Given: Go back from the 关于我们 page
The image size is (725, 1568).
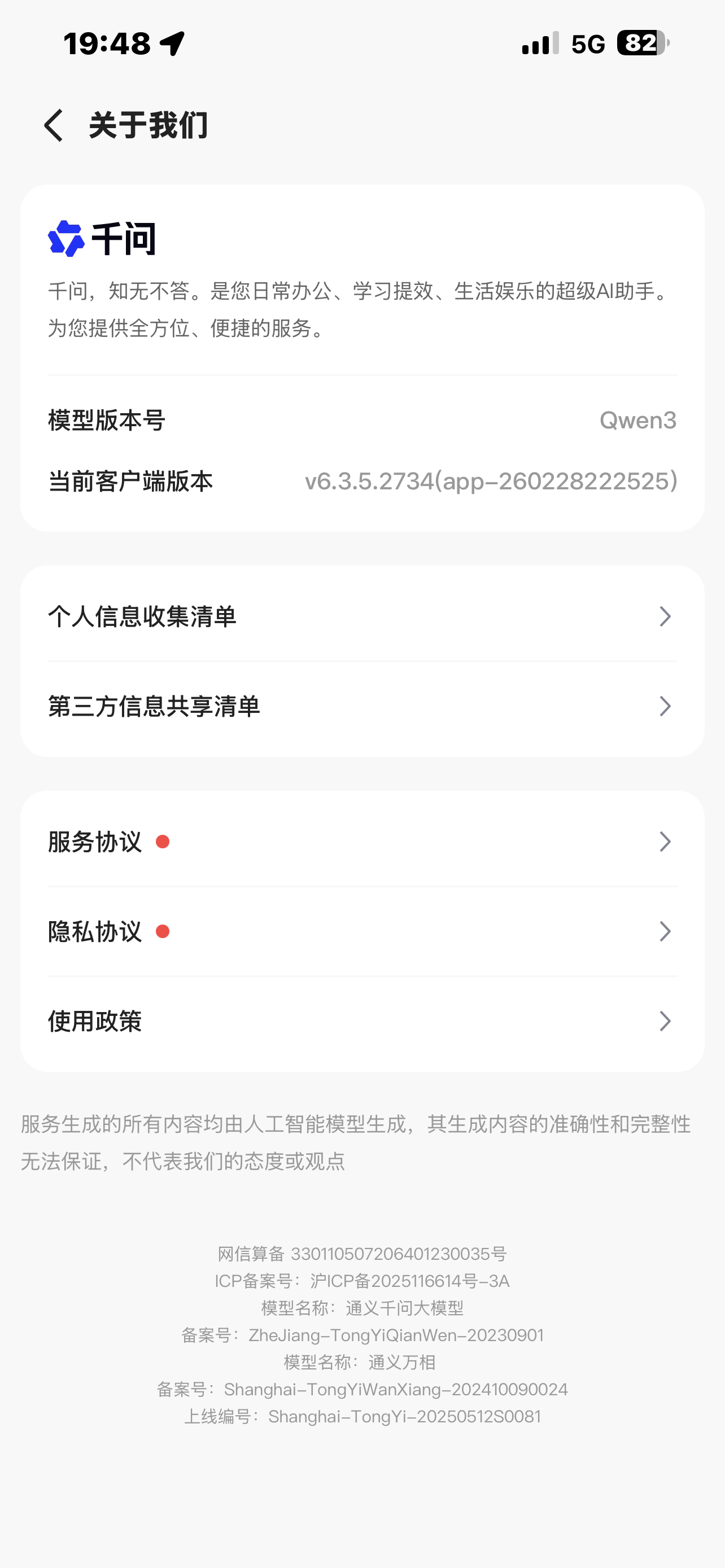Looking at the screenshot, I should [54, 125].
